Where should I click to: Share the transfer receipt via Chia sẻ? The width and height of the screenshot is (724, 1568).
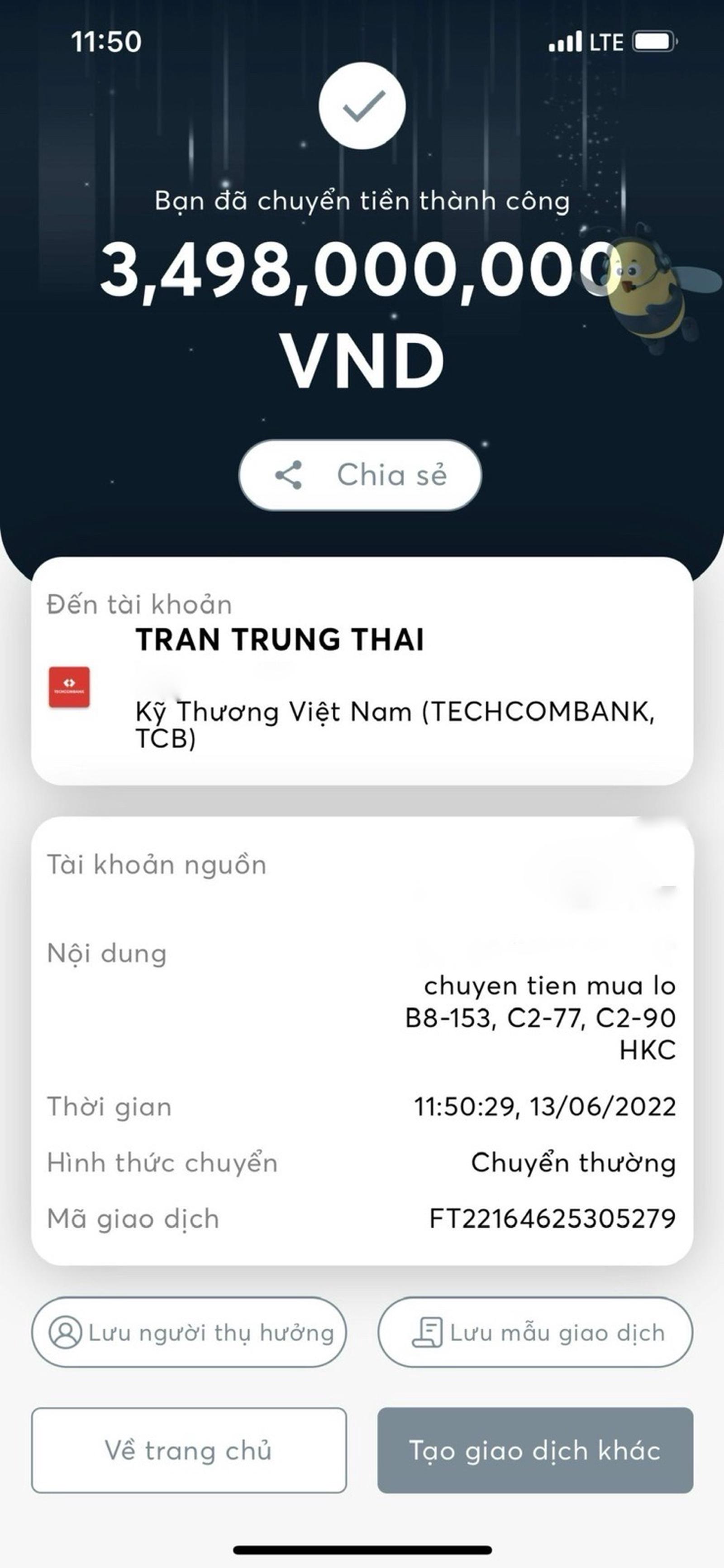coord(360,475)
